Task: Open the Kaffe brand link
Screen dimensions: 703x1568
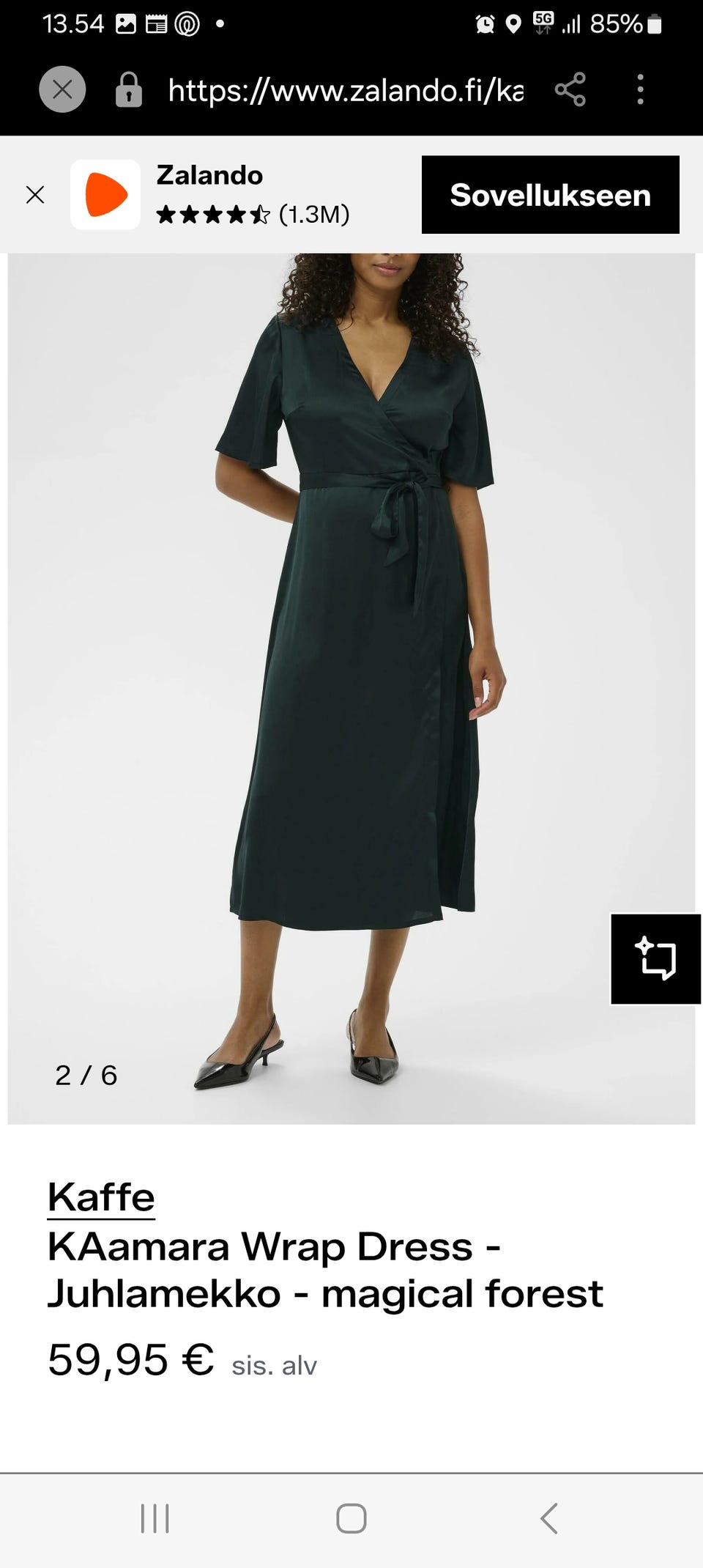Action: [101, 1198]
